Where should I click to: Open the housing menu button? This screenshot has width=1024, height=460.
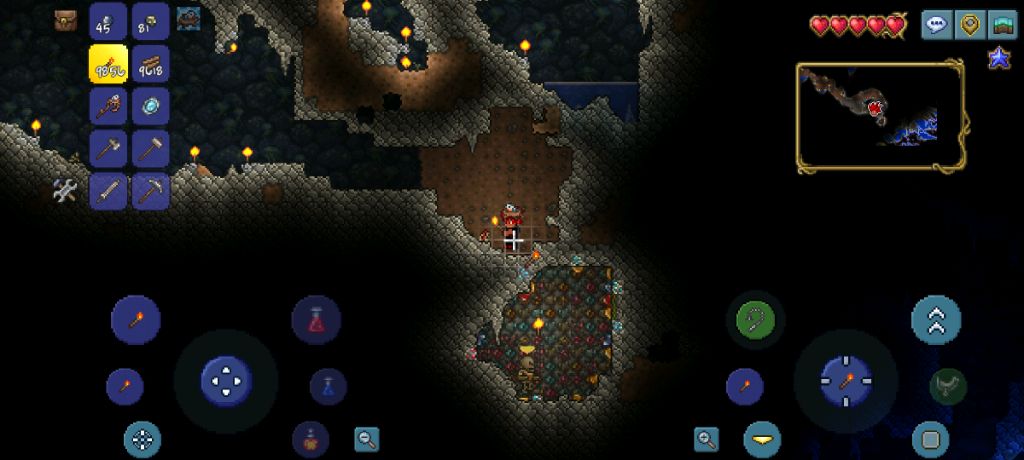click(x=1002, y=25)
